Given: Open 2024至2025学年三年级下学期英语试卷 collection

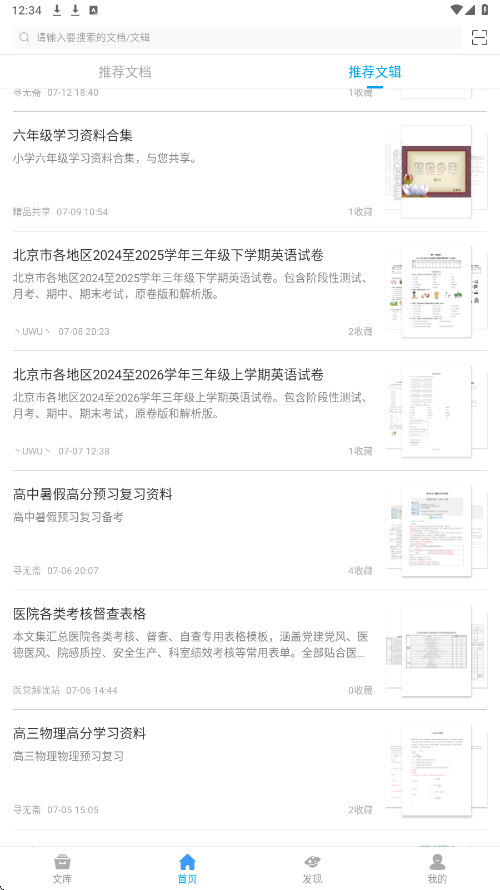Looking at the screenshot, I should pos(250,291).
